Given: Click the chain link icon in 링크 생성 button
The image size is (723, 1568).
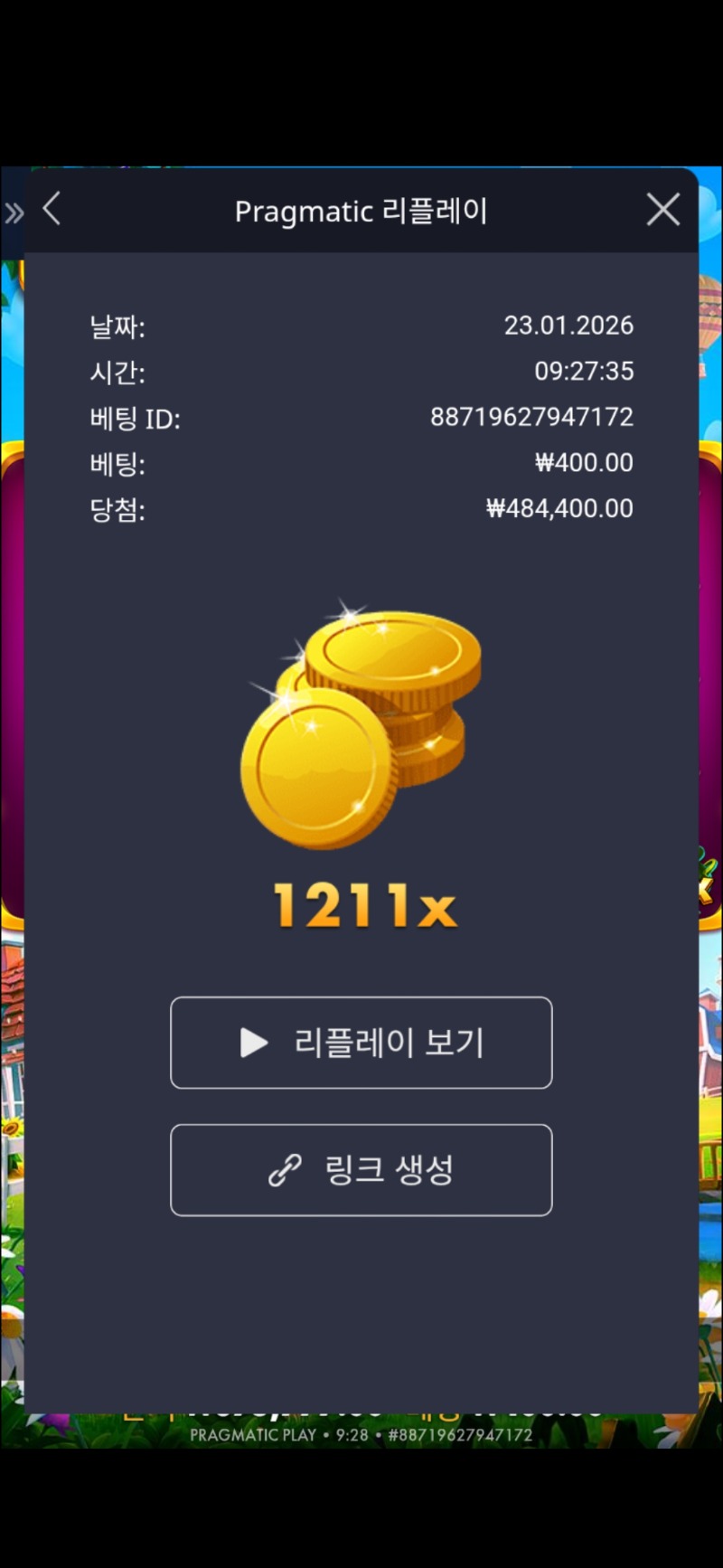Looking at the screenshot, I should [285, 1169].
